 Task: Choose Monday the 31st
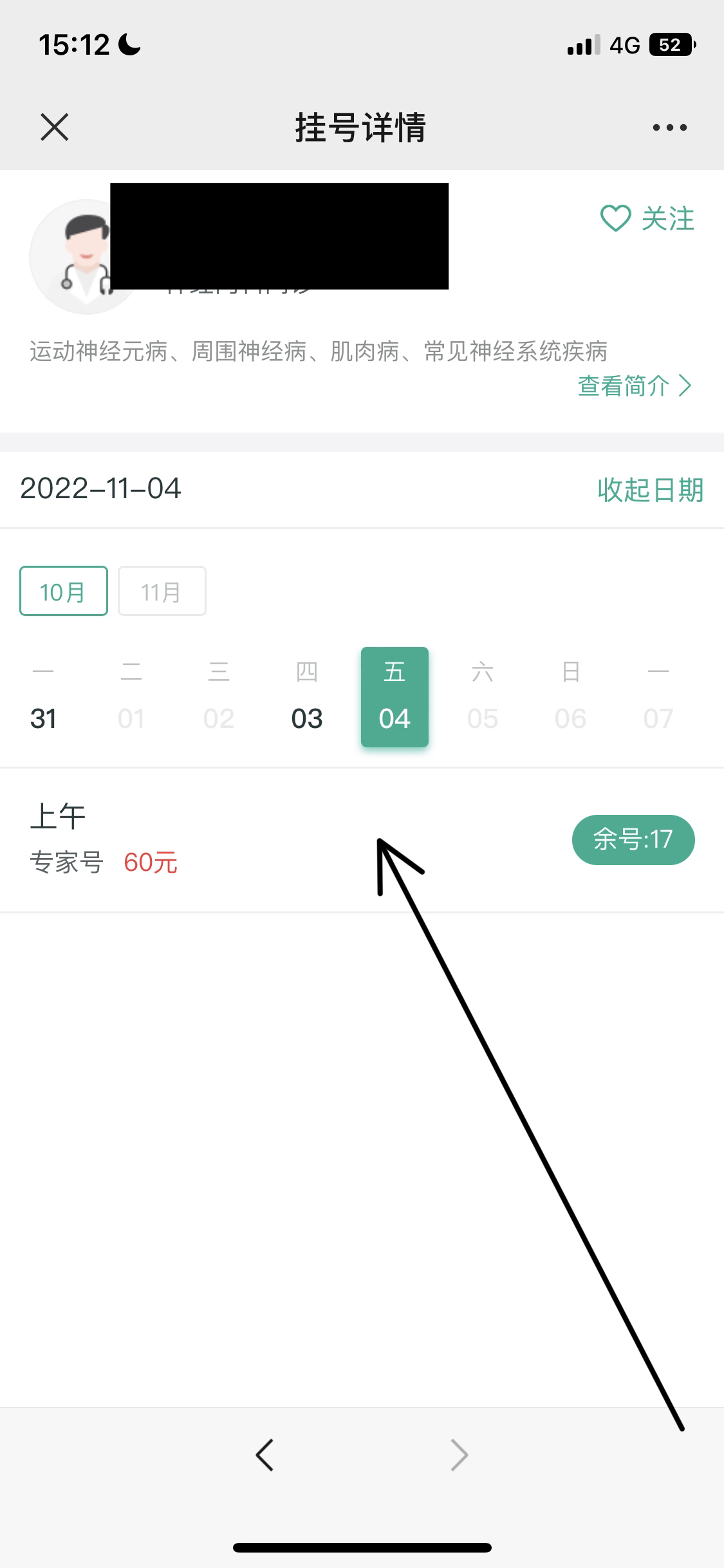(x=43, y=697)
